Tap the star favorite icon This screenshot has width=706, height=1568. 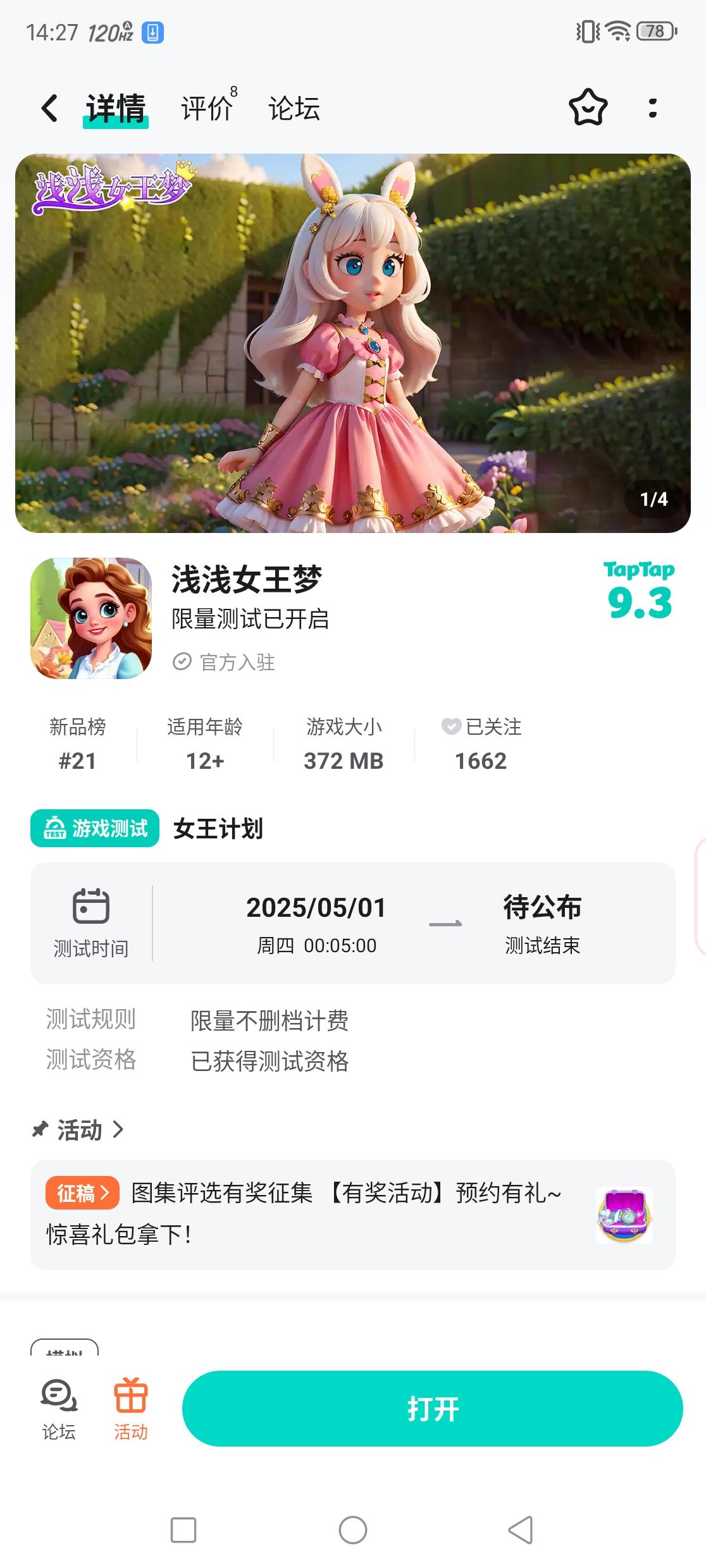pyautogui.click(x=588, y=107)
